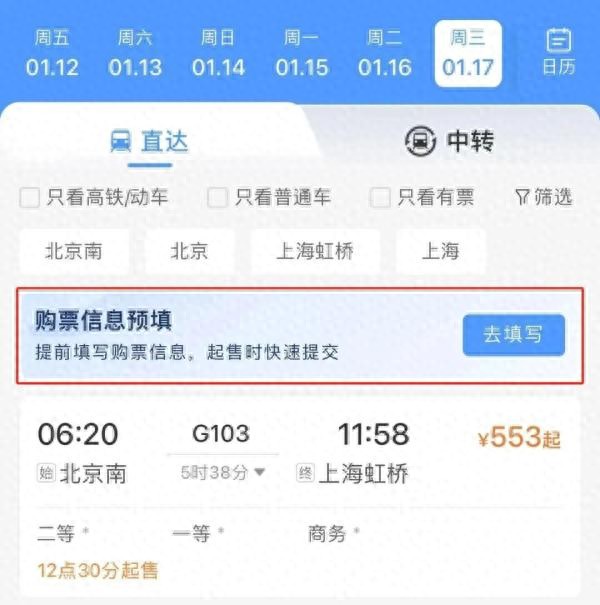Filter by 北京南 station chip
This screenshot has width=600, height=605.
pos(73,251)
